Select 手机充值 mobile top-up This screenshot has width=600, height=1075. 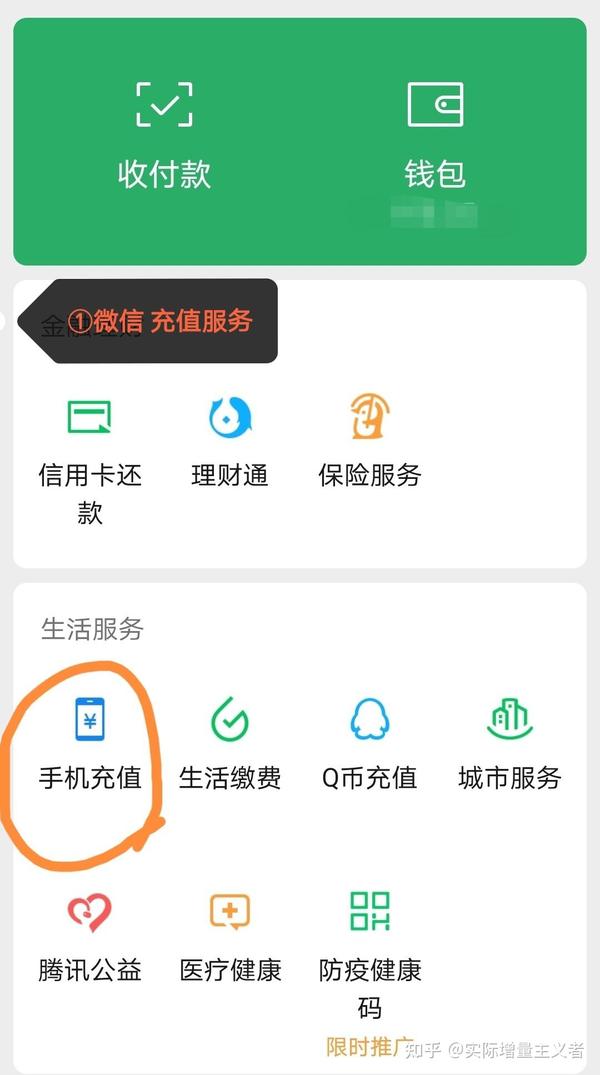coord(90,745)
